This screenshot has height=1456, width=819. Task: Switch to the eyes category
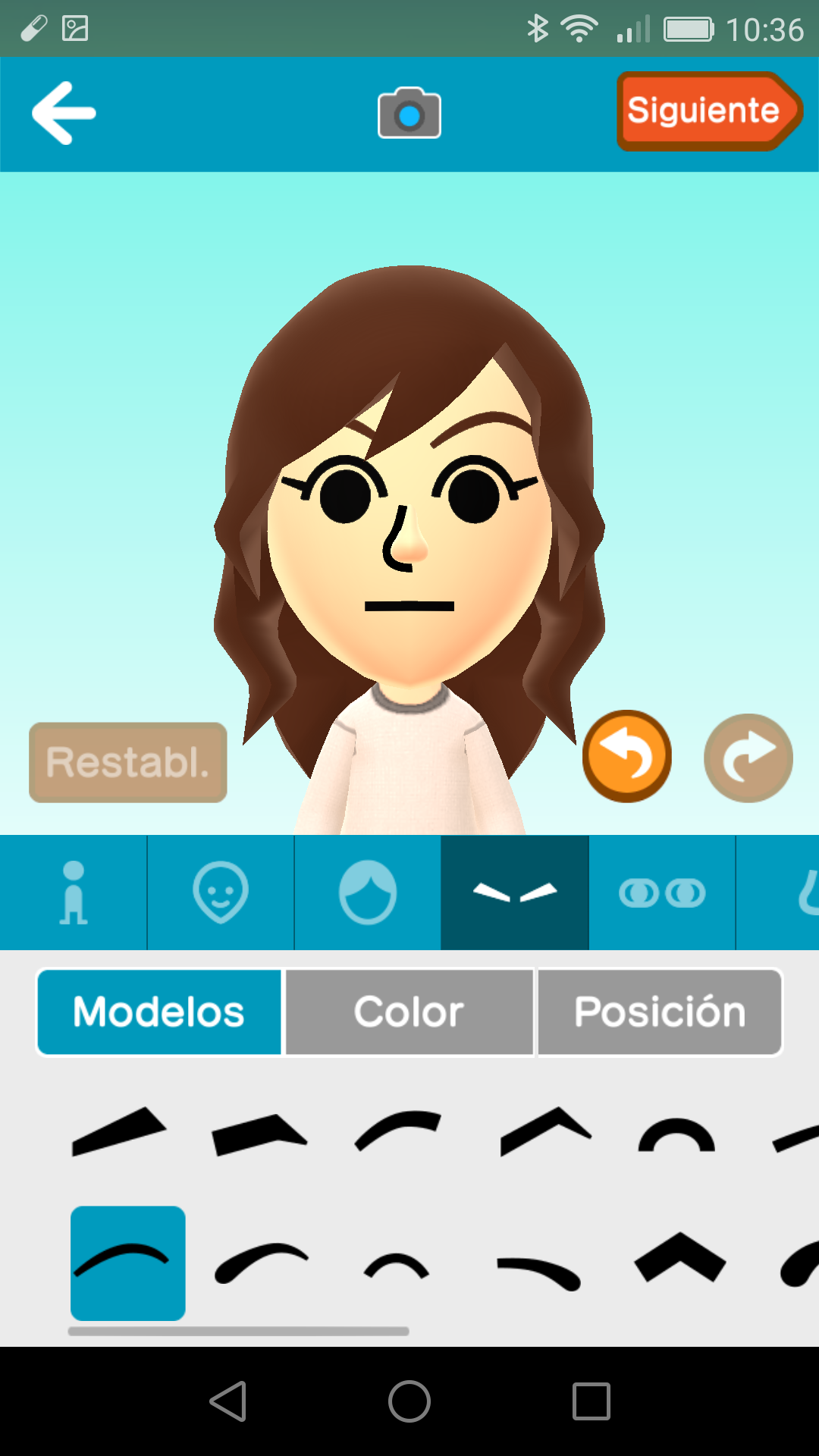coord(662,893)
